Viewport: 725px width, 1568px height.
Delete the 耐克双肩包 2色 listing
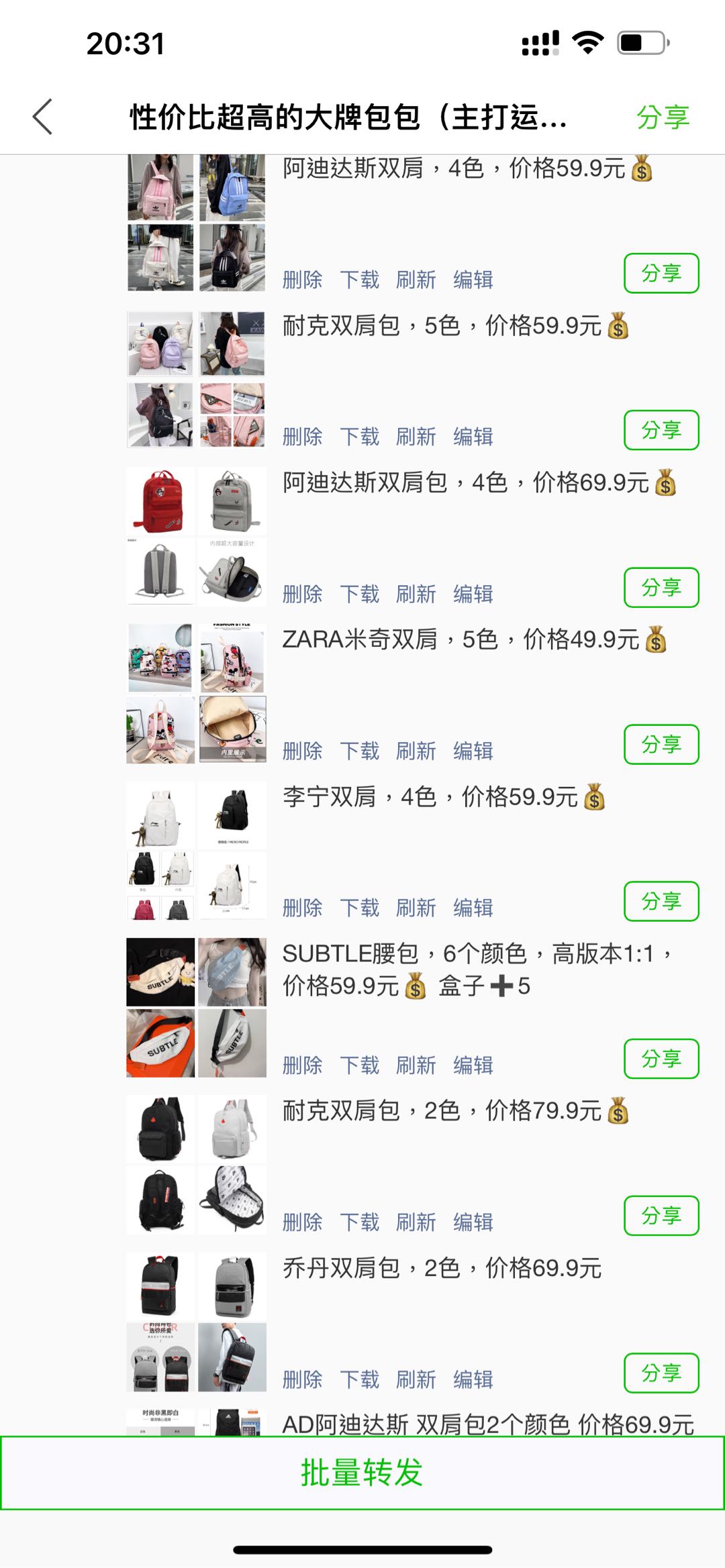302,1222
